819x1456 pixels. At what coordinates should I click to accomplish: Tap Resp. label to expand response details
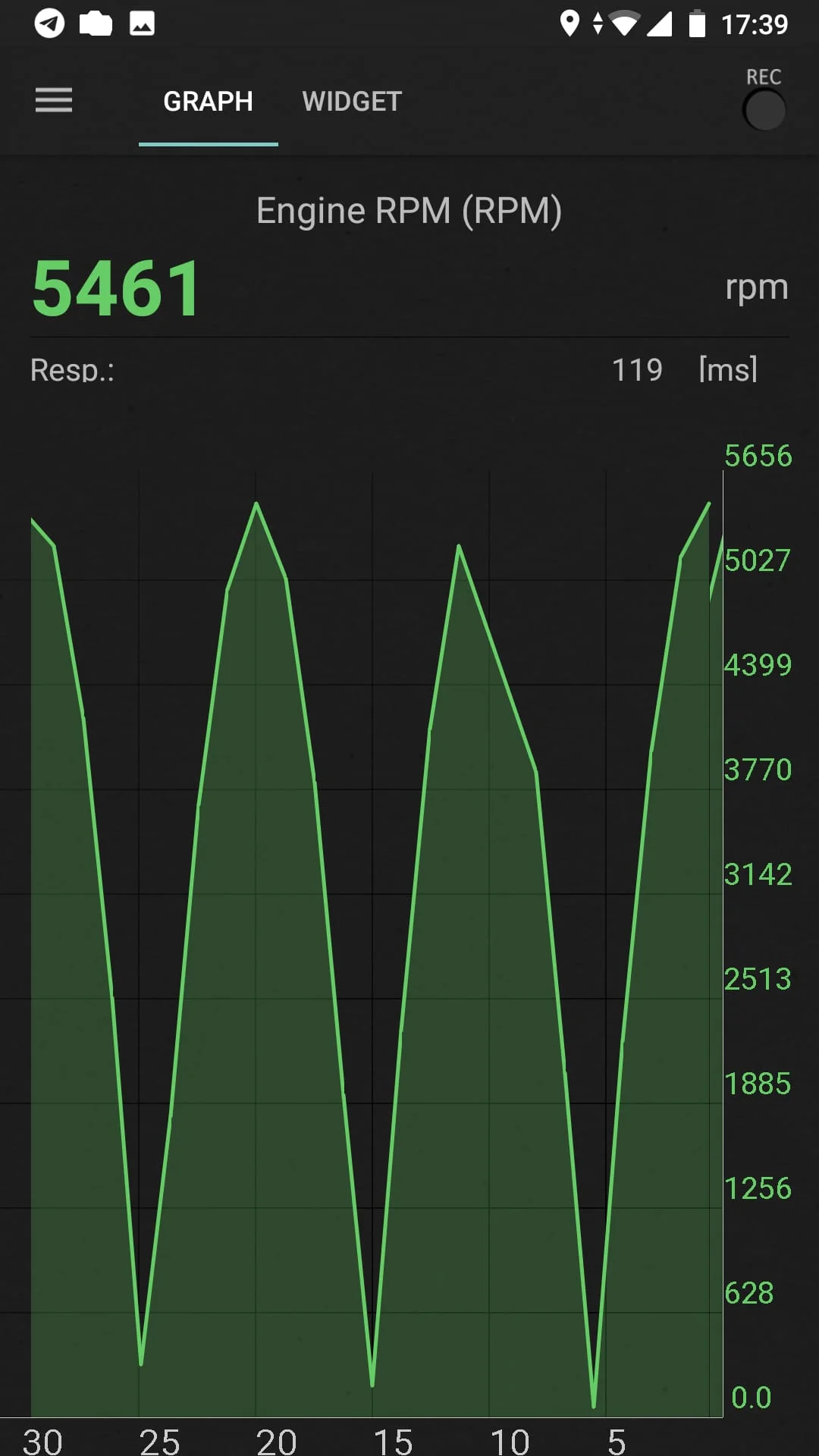pos(71,371)
